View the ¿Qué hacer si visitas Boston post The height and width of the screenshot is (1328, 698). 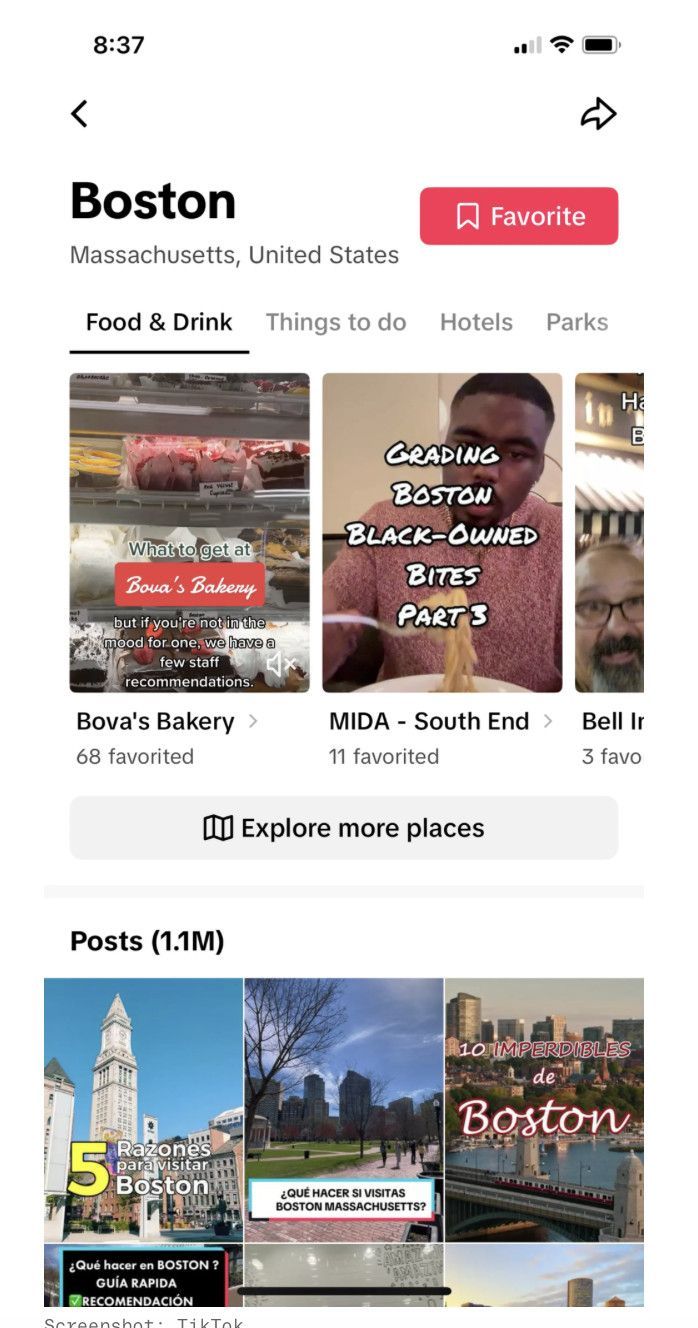[x=344, y=1110]
